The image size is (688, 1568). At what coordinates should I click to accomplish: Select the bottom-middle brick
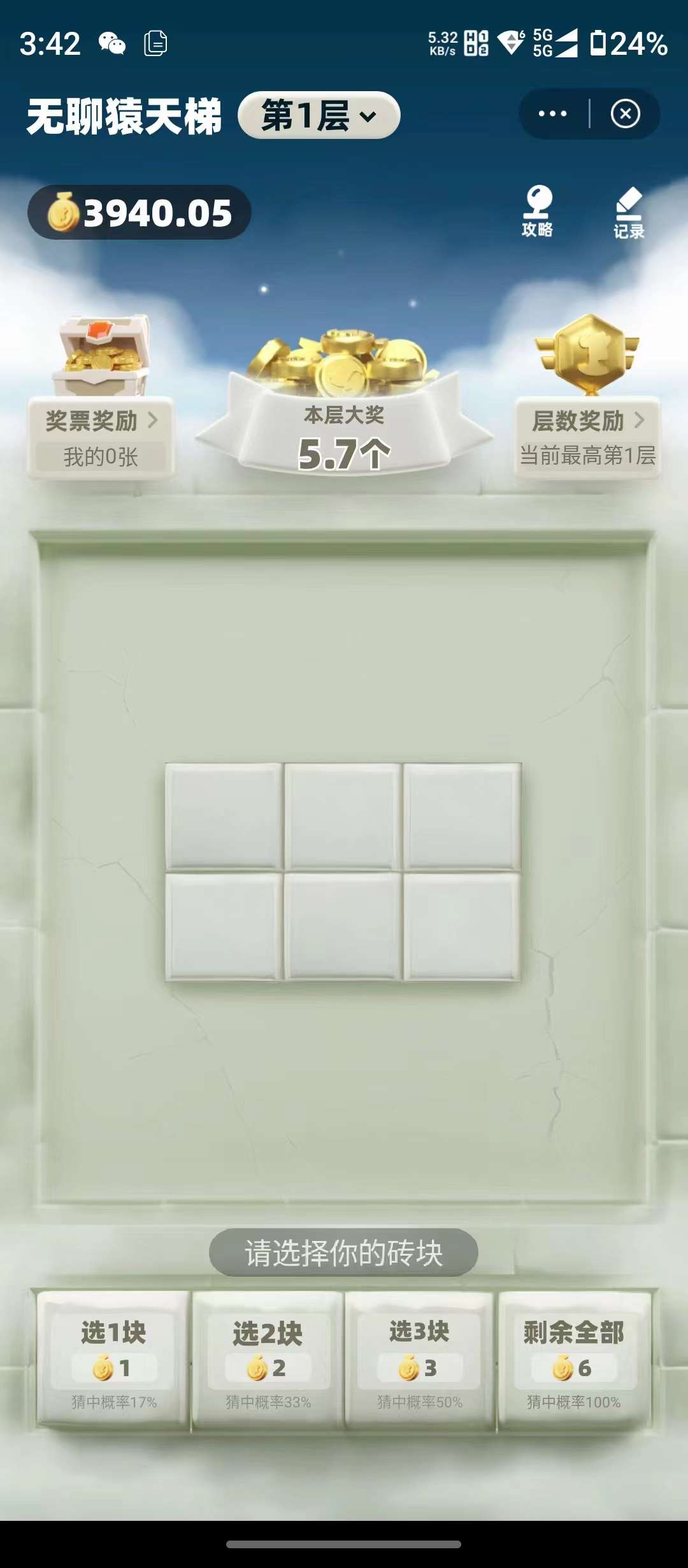(343, 926)
